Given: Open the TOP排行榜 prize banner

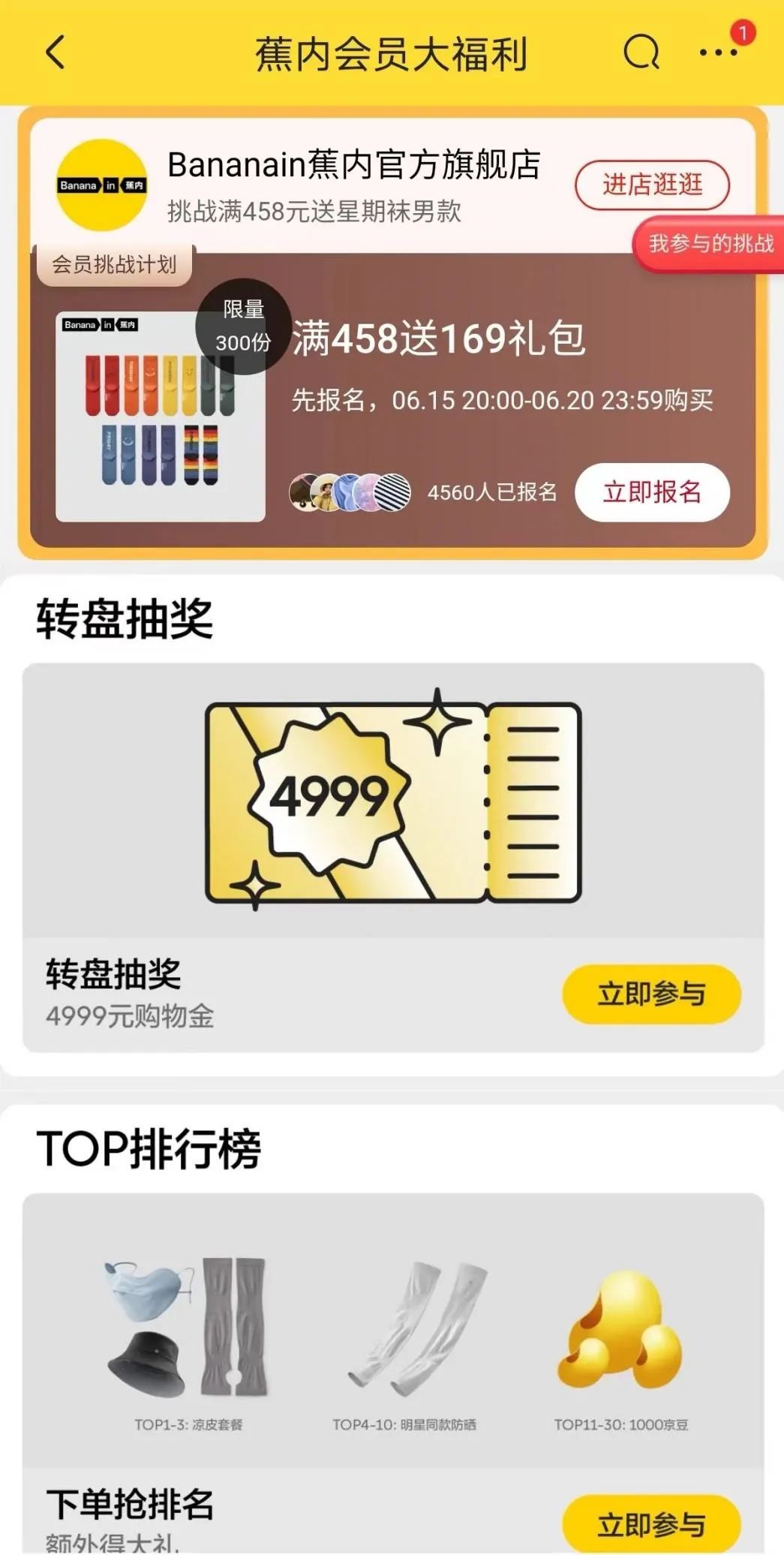Looking at the screenshot, I should pyautogui.click(x=393, y=1330).
